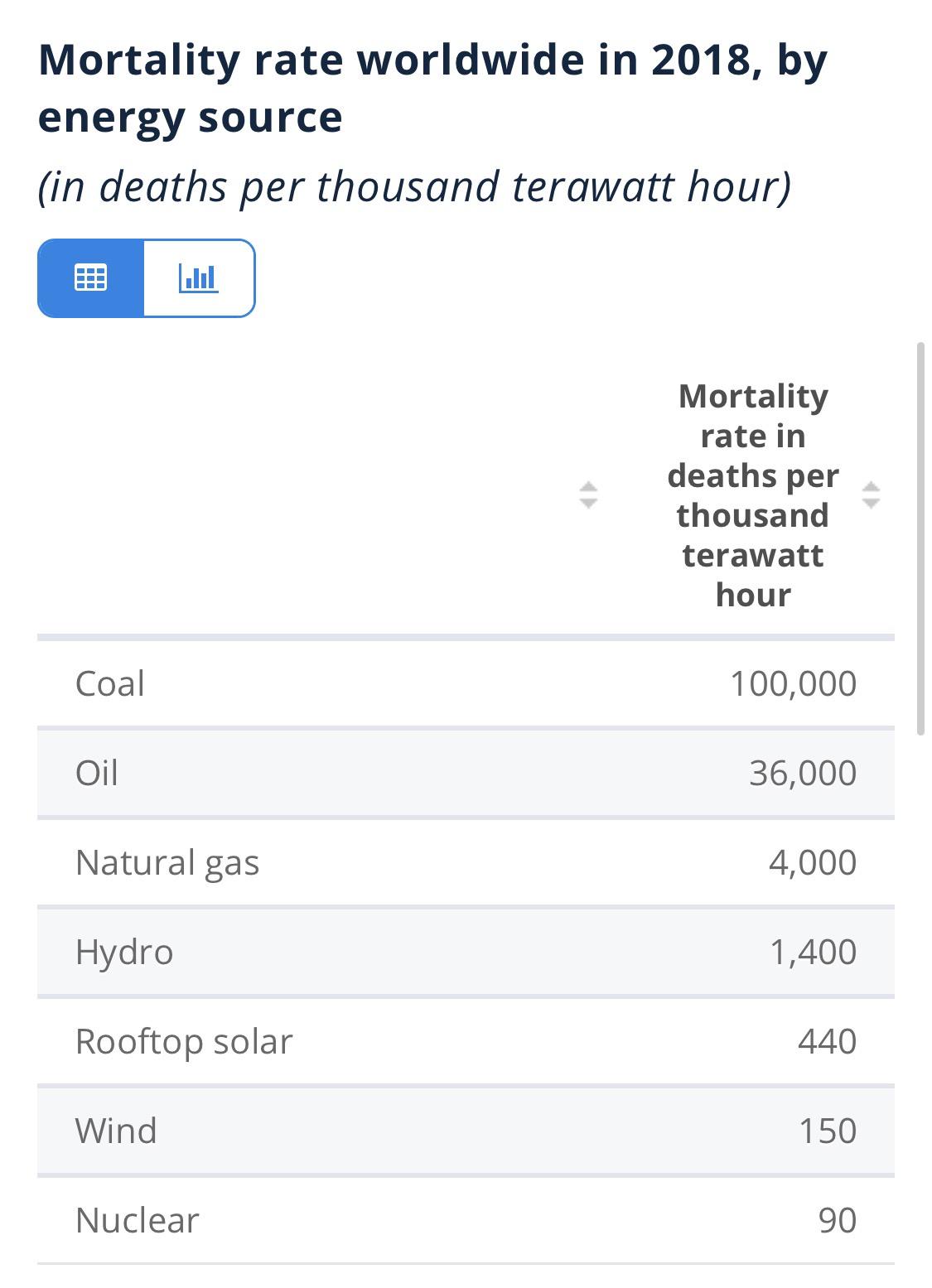932x1288 pixels.
Task: Sort by energy source column
Action: (587, 495)
